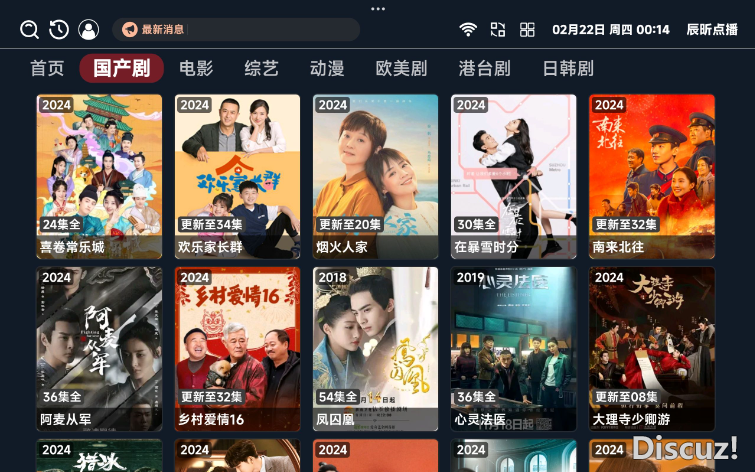Open the search icon
755x472 pixels.
pyautogui.click(x=29, y=30)
